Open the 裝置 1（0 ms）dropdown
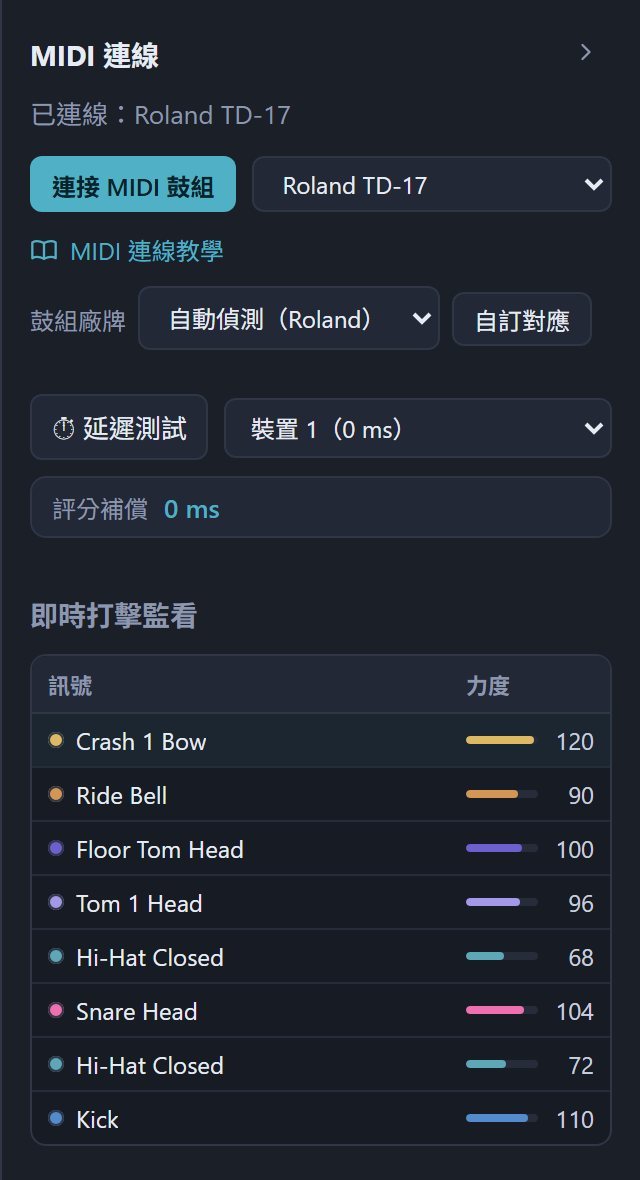The height and width of the screenshot is (1180, 640). [418, 429]
